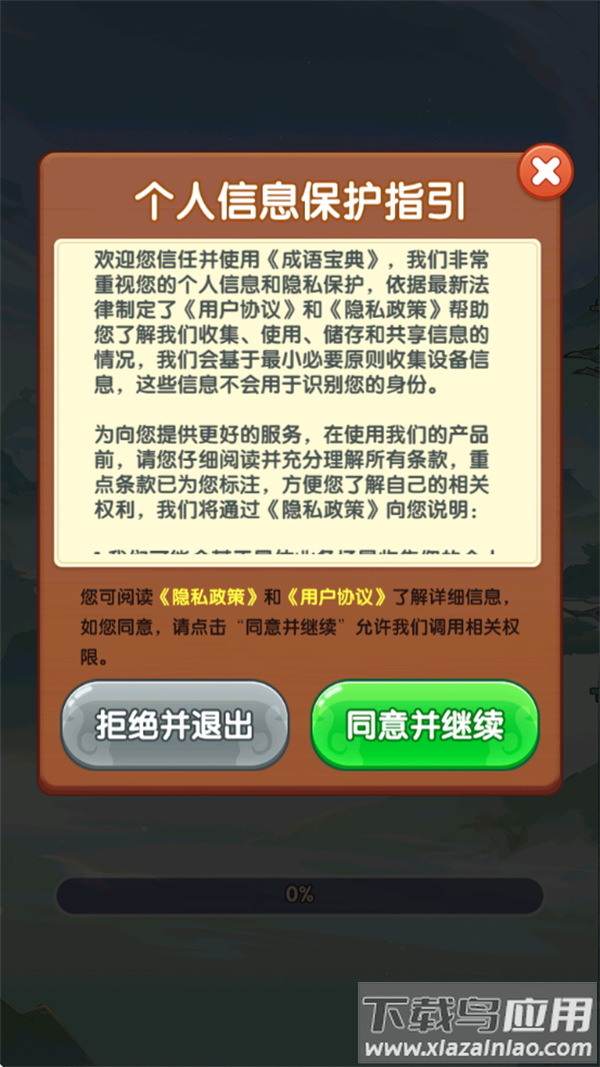Open the yellow 《隐私政策》 link below the text box
The image size is (600, 1067).
208,598
